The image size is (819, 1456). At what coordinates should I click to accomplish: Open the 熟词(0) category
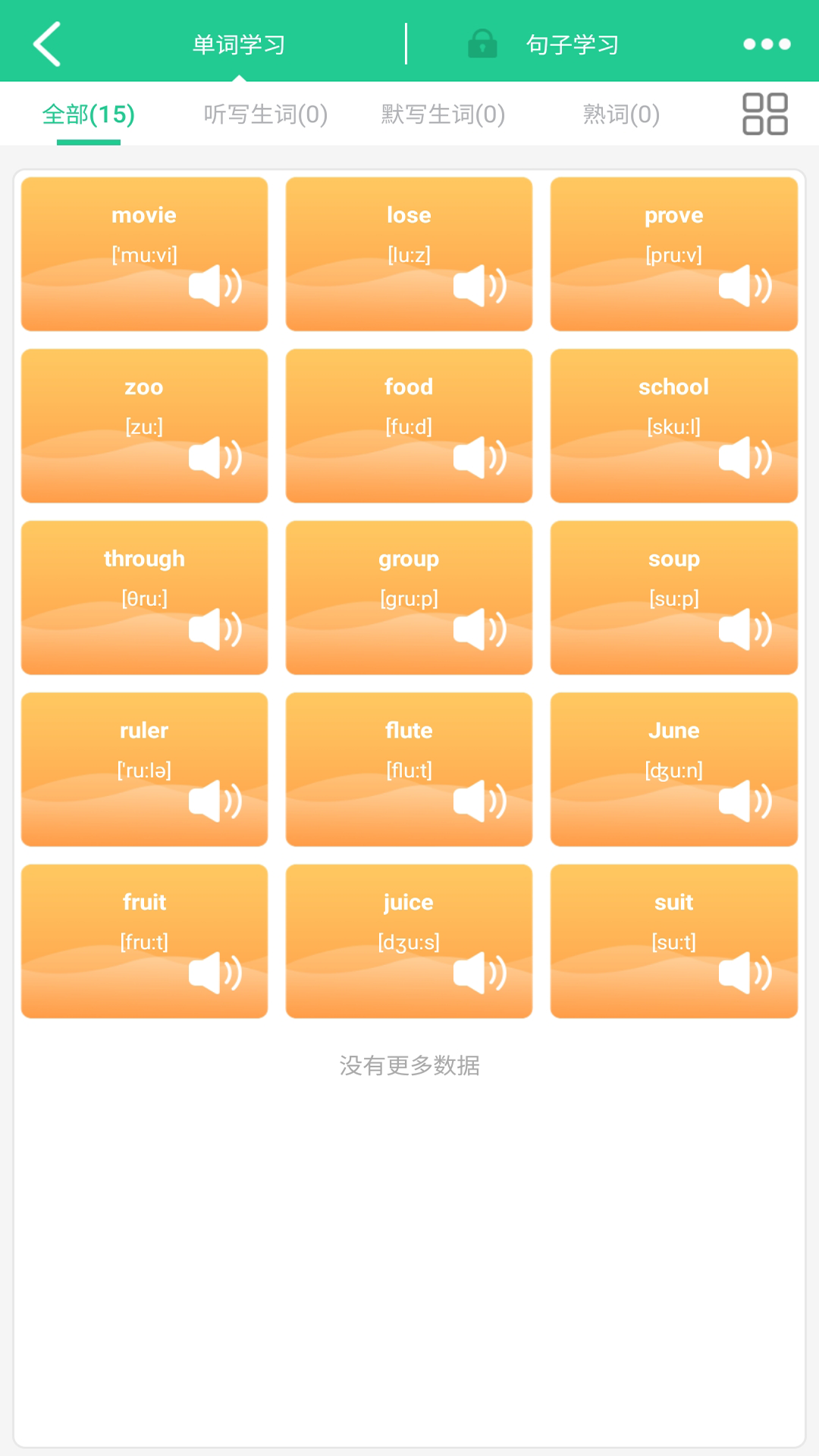pyautogui.click(x=622, y=114)
